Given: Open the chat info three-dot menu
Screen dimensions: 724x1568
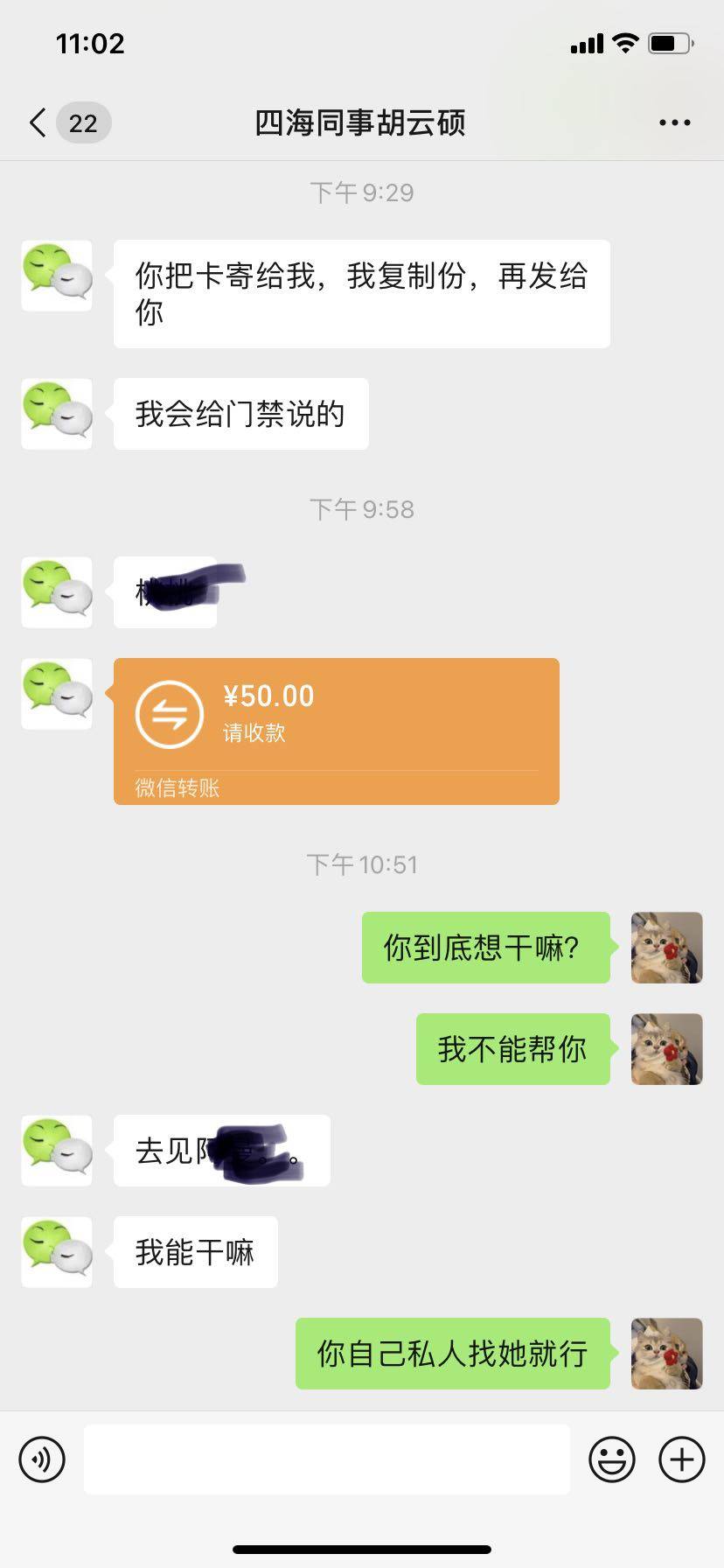Looking at the screenshot, I should coord(674,122).
